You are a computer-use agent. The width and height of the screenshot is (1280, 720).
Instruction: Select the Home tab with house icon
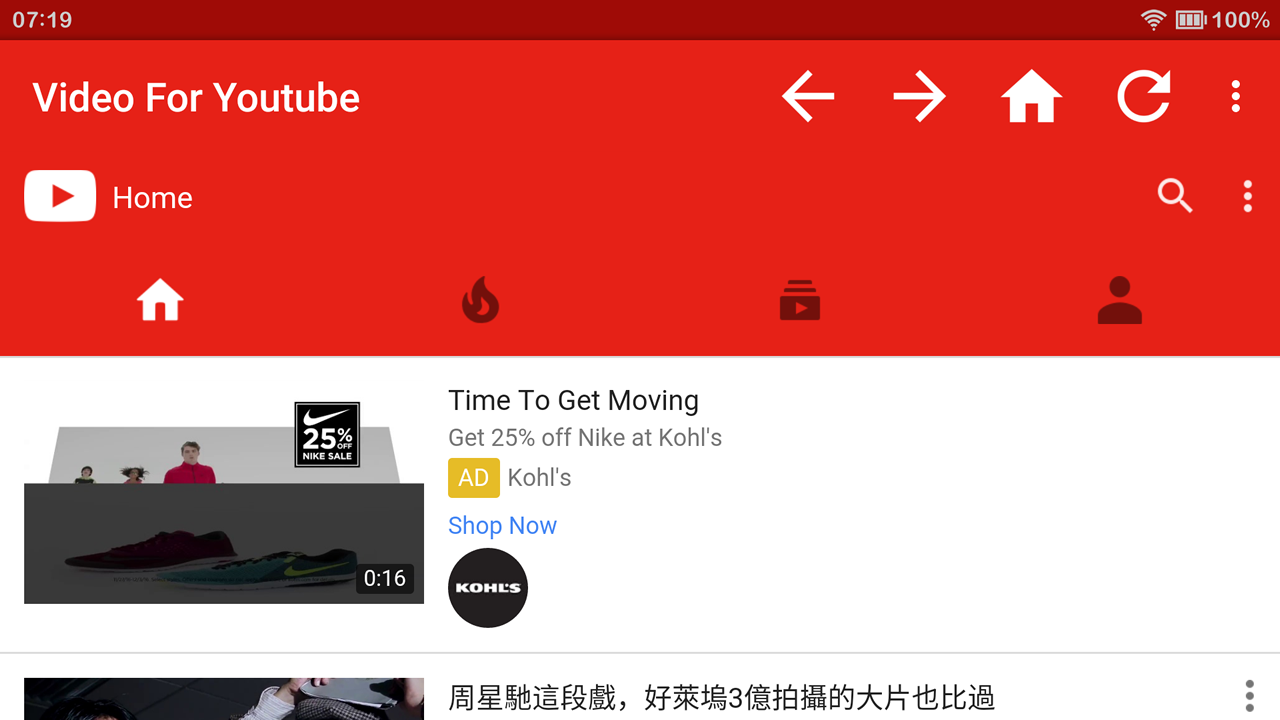[160, 300]
